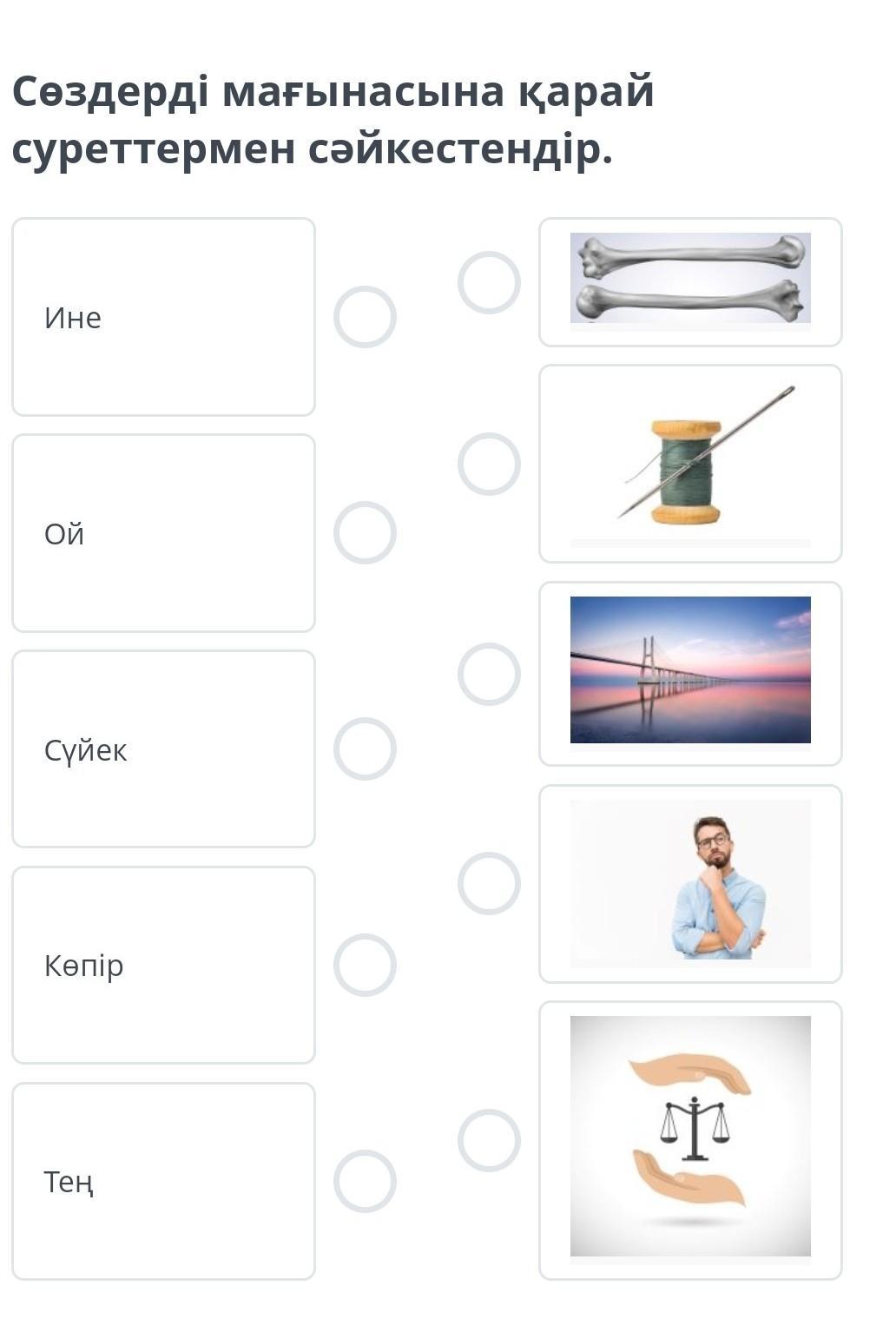Tap the circle next to the thinking man picture
Screen dimensions: 896x1332
tap(489, 883)
